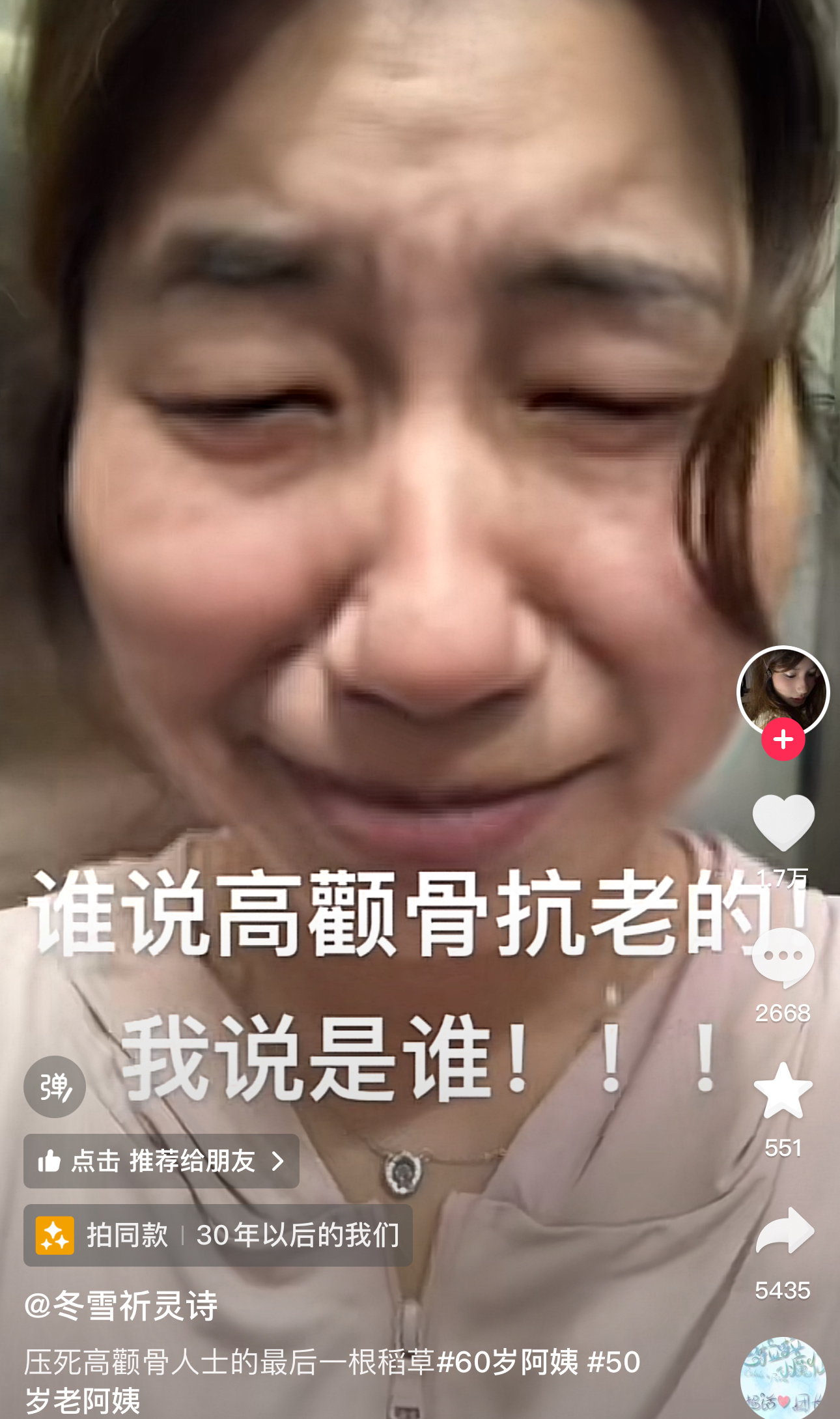Share this video
Screen dimensions: 840x1419
click(784, 1231)
